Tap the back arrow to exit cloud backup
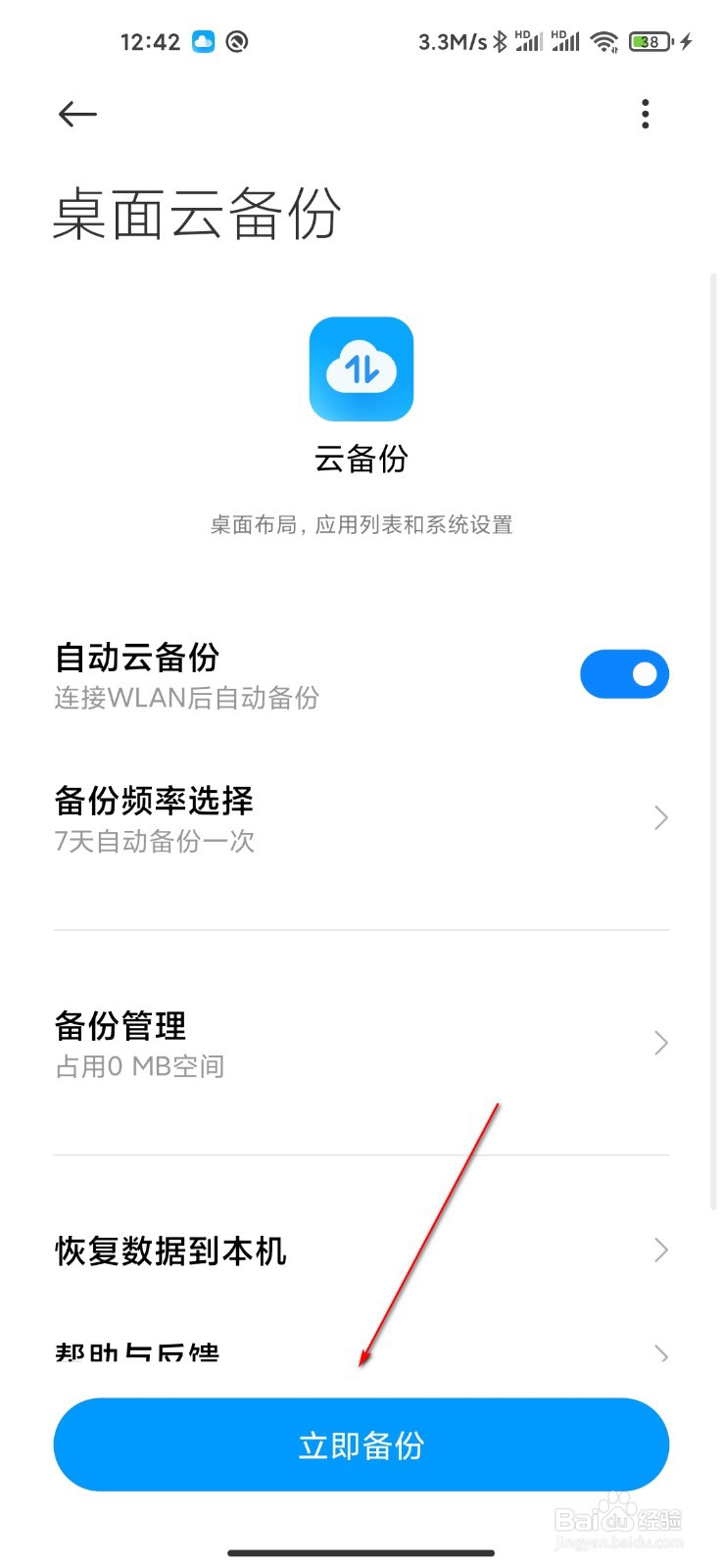The width and height of the screenshot is (723, 1568). [x=77, y=115]
